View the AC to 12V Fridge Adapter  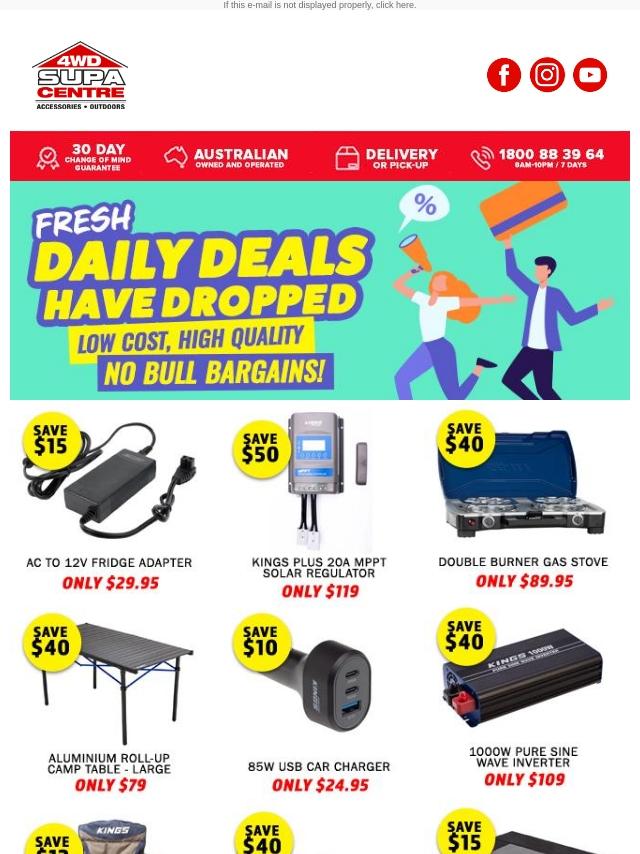point(109,503)
